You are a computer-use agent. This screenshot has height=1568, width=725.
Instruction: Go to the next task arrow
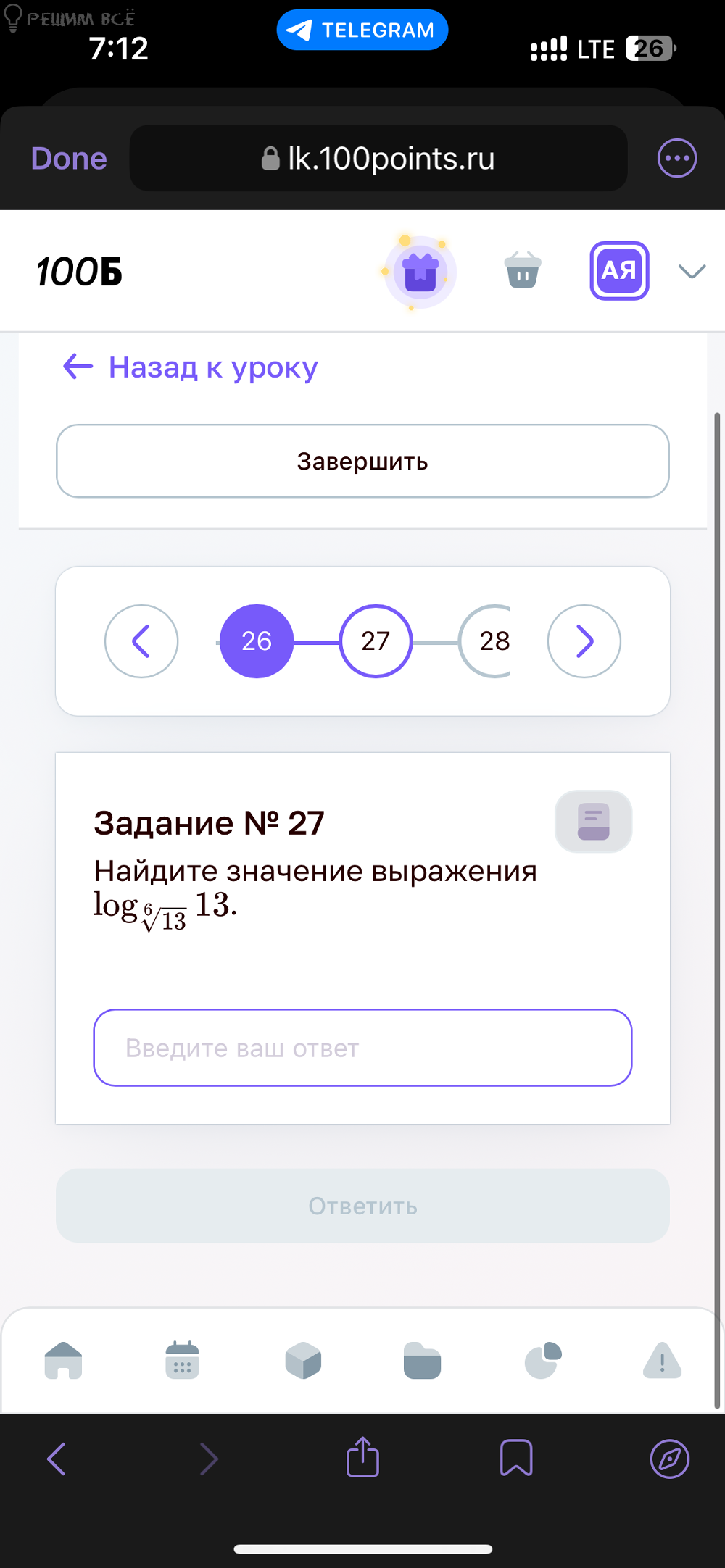[x=584, y=641]
